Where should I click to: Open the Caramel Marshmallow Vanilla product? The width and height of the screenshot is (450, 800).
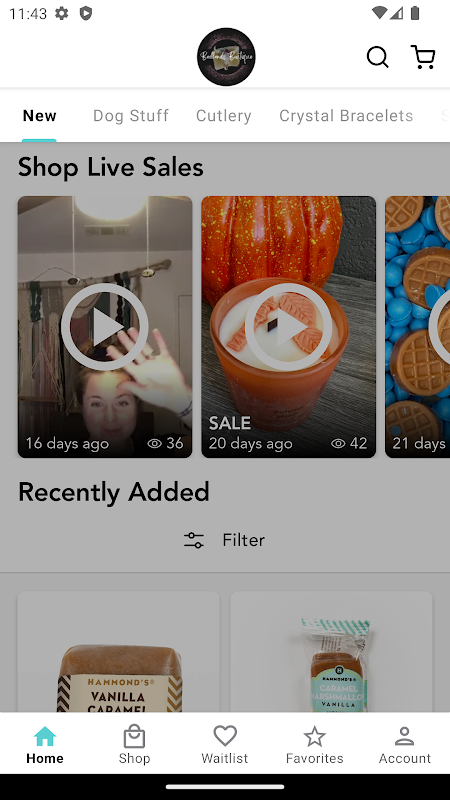point(331,652)
